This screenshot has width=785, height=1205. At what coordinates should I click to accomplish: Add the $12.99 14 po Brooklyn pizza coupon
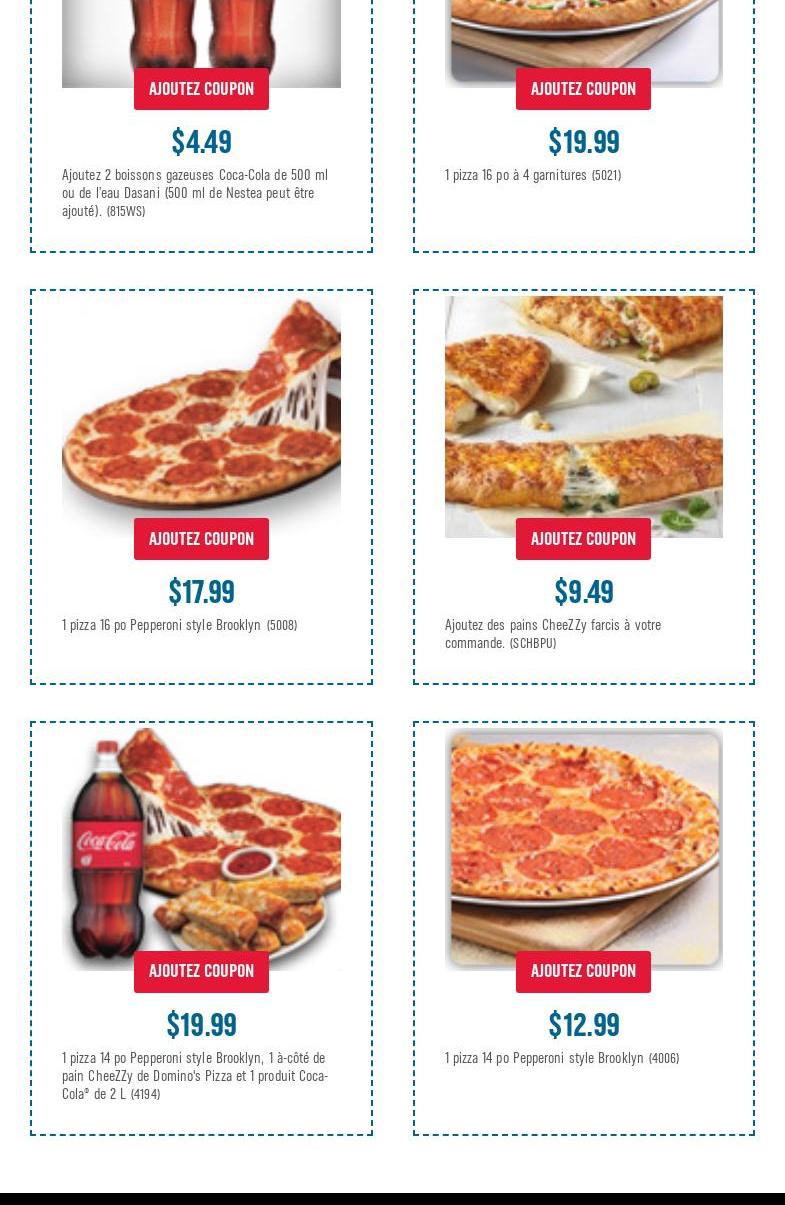[583, 971]
